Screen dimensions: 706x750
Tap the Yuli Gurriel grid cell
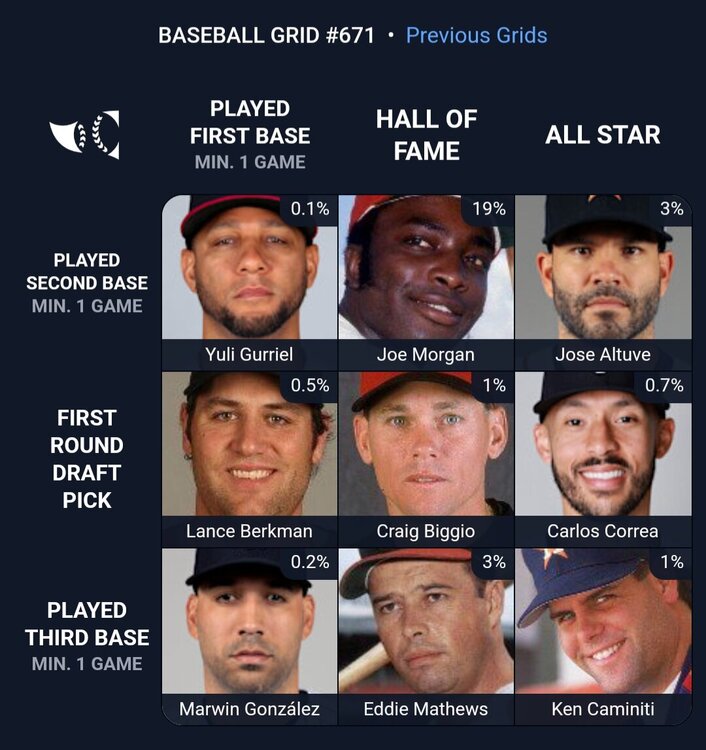[249, 280]
